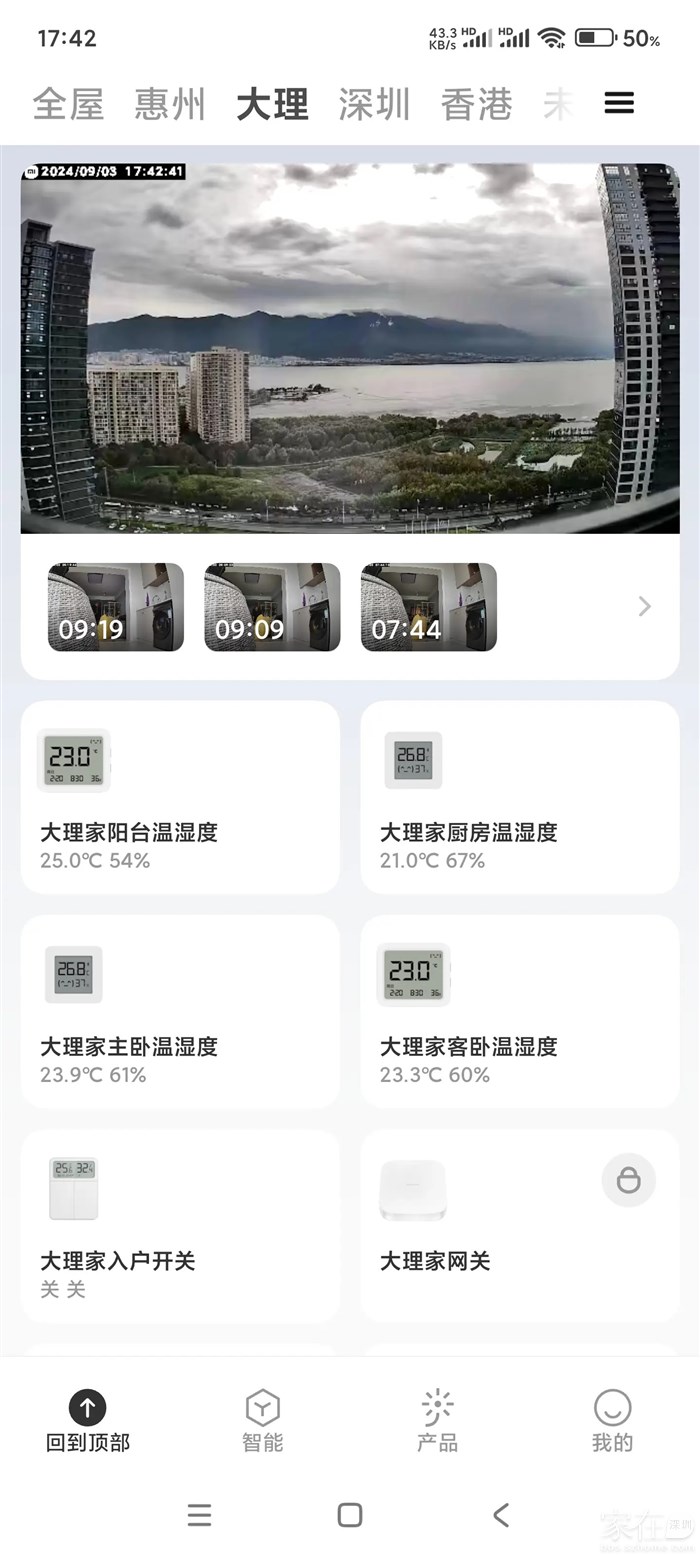Open 大理家阳台温湿度 sensor card

(x=180, y=797)
